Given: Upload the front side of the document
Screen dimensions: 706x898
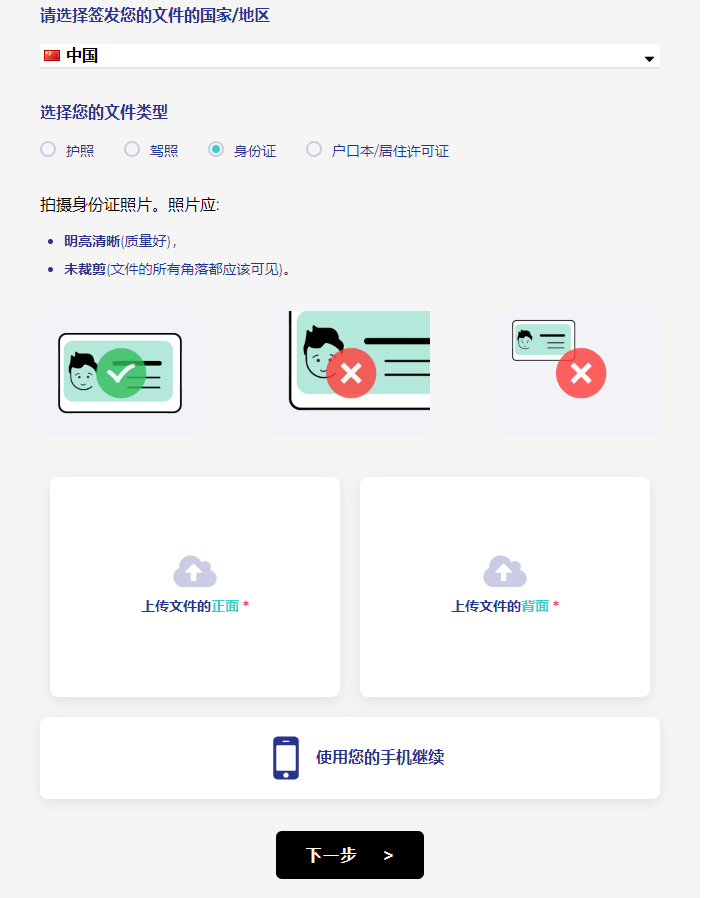Looking at the screenshot, I should 195,586.
